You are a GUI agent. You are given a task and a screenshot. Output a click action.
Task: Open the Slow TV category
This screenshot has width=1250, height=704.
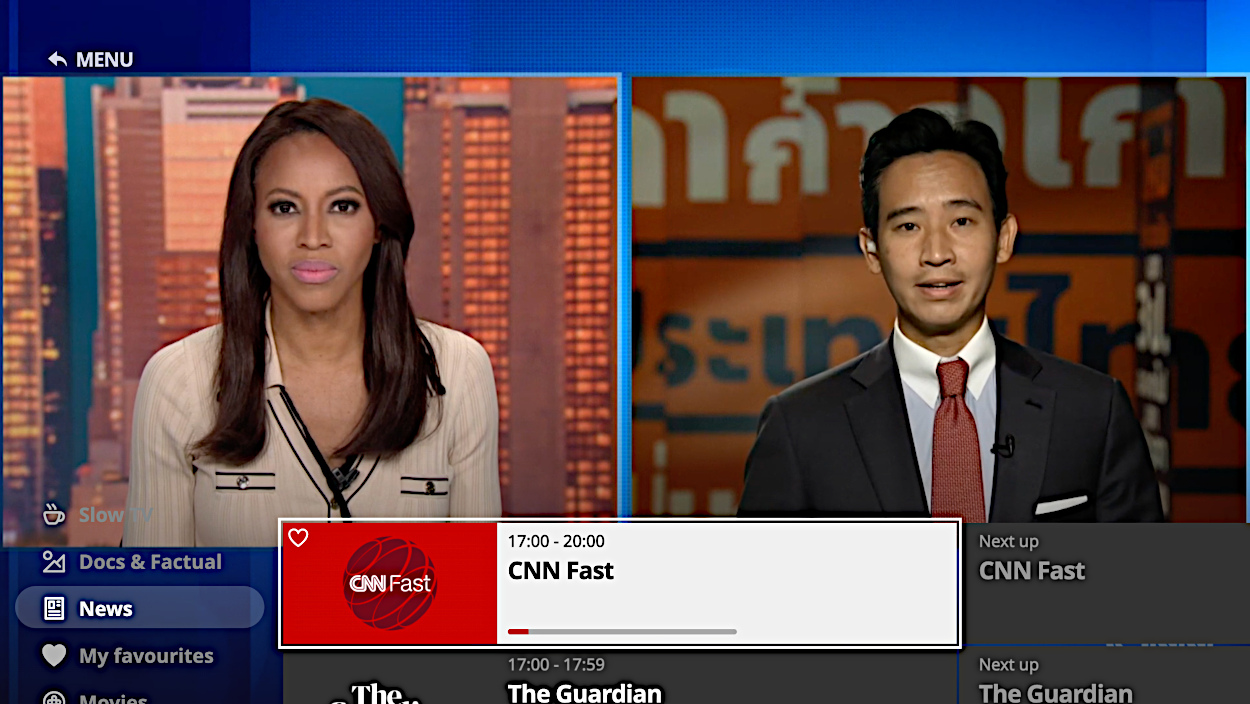[98, 515]
